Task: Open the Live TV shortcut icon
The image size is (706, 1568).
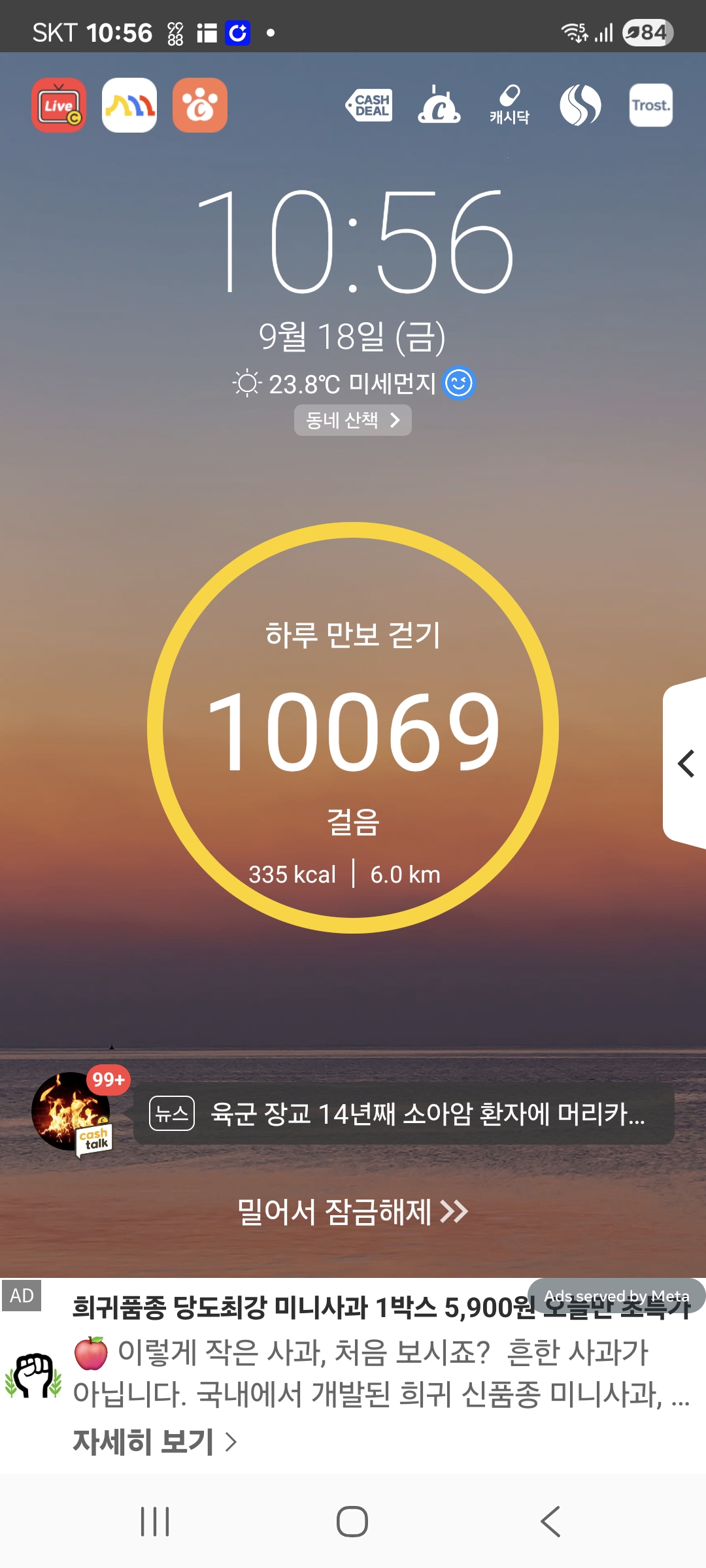Action: coord(59,105)
